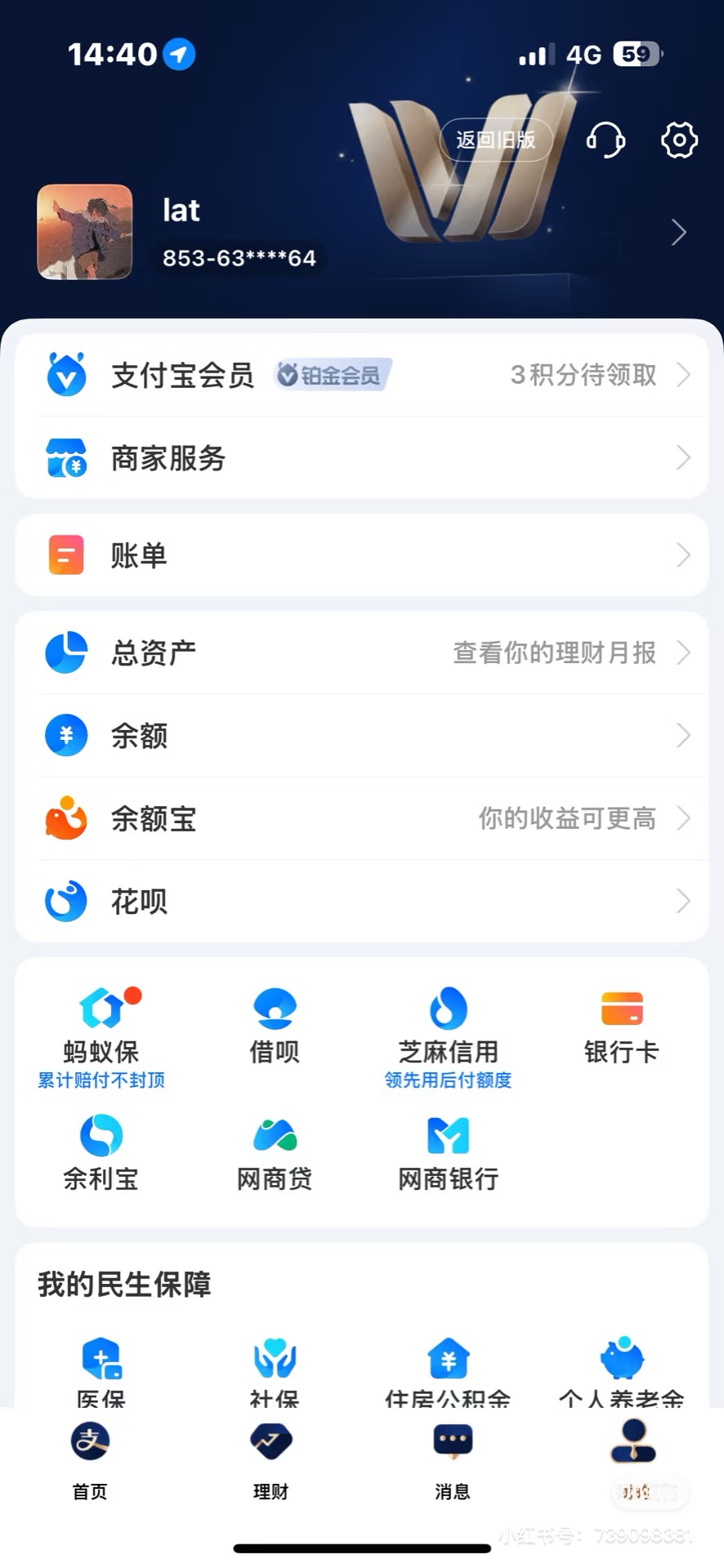Image resolution: width=724 pixels, height=1568 pixels.
Task: Open the customer service headset icon
Action: click(x=606, y=140)
